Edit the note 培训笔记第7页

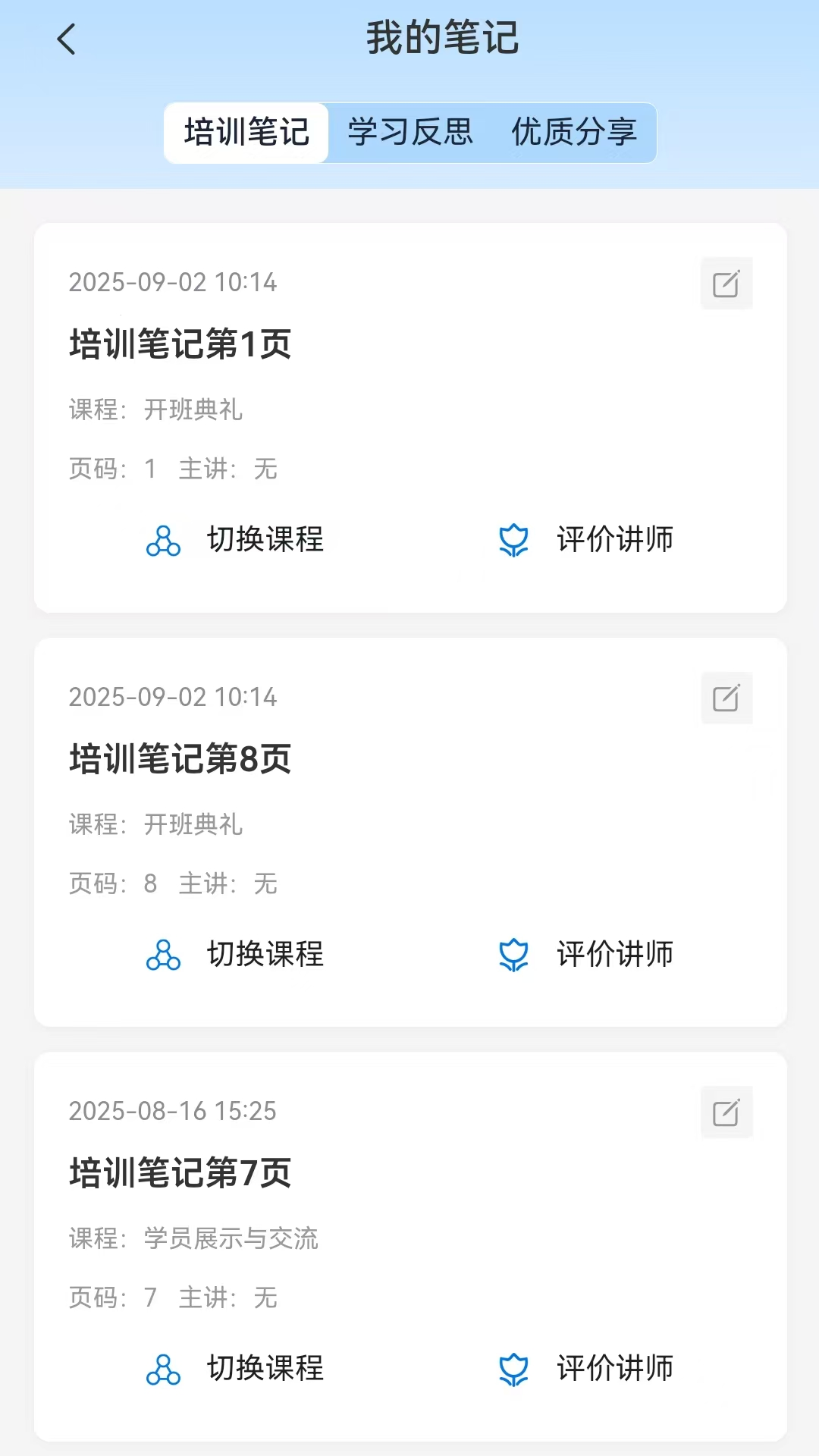726,1112
